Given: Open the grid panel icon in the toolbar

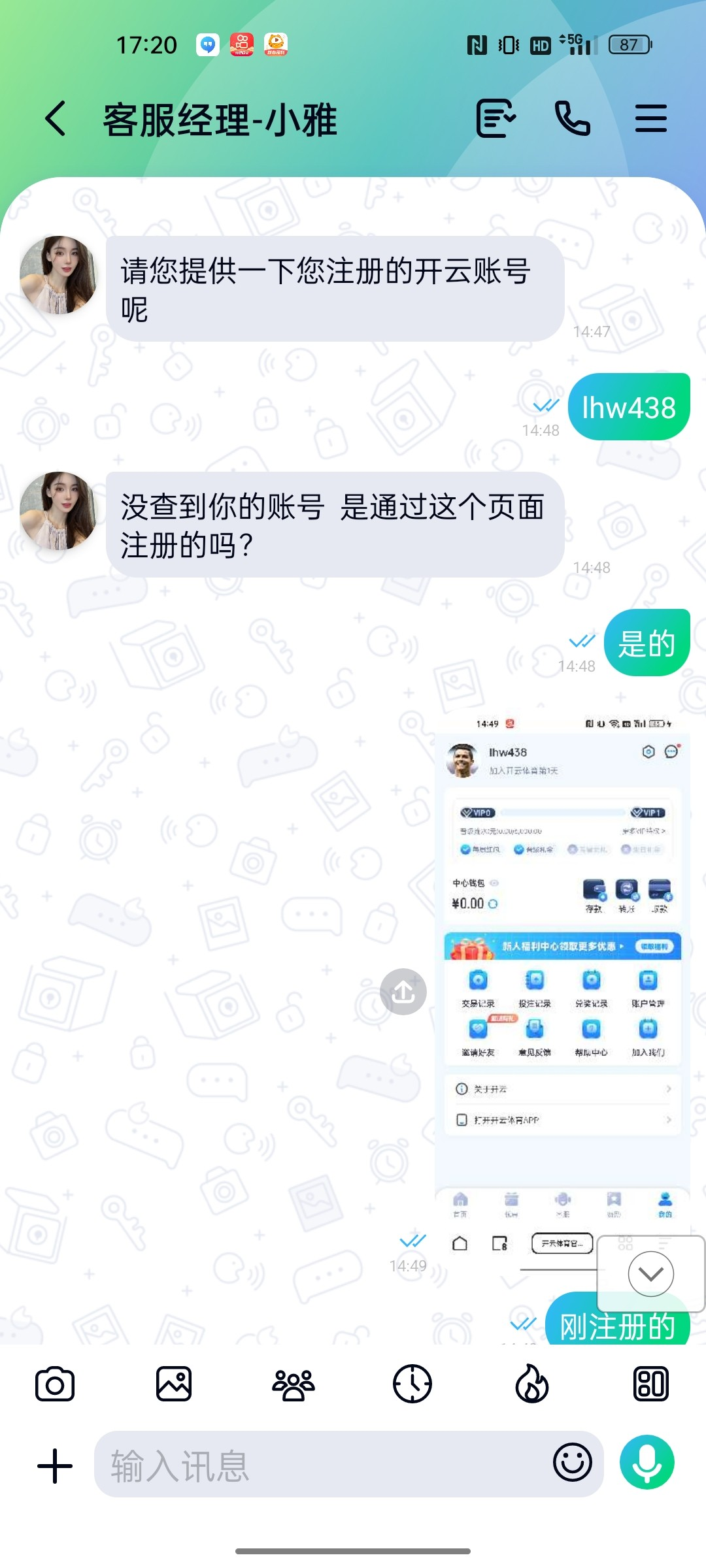Looking at the screenshot, I should pyautogui.click(x=650, y=1384).
